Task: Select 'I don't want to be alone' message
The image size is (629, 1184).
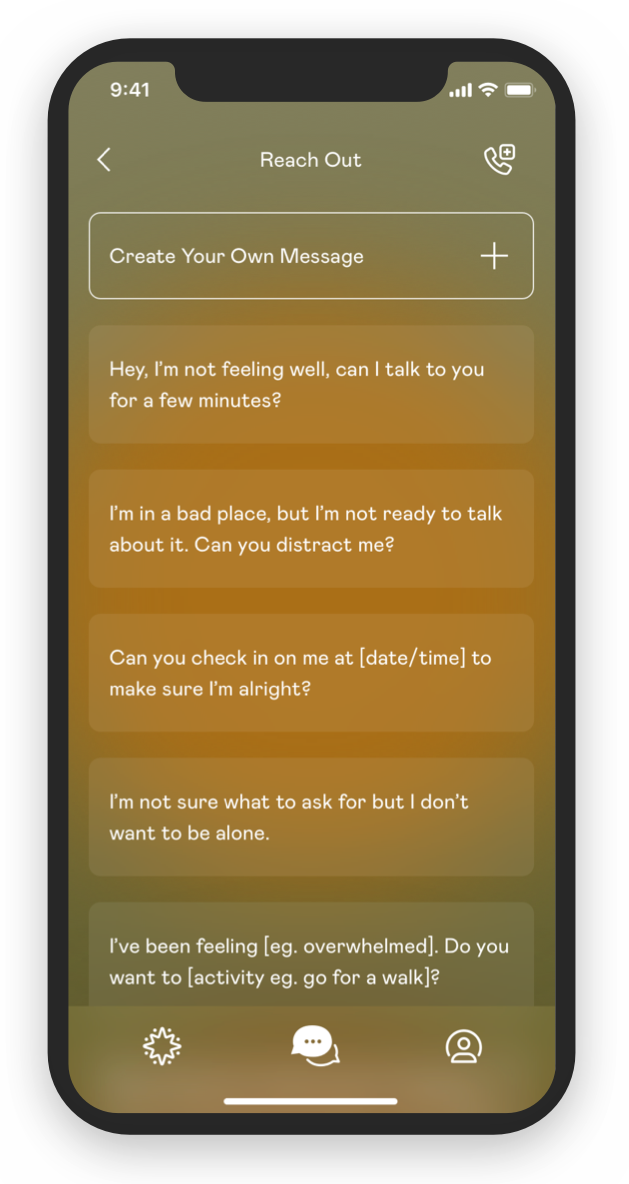Action: (x=311, y=817)
